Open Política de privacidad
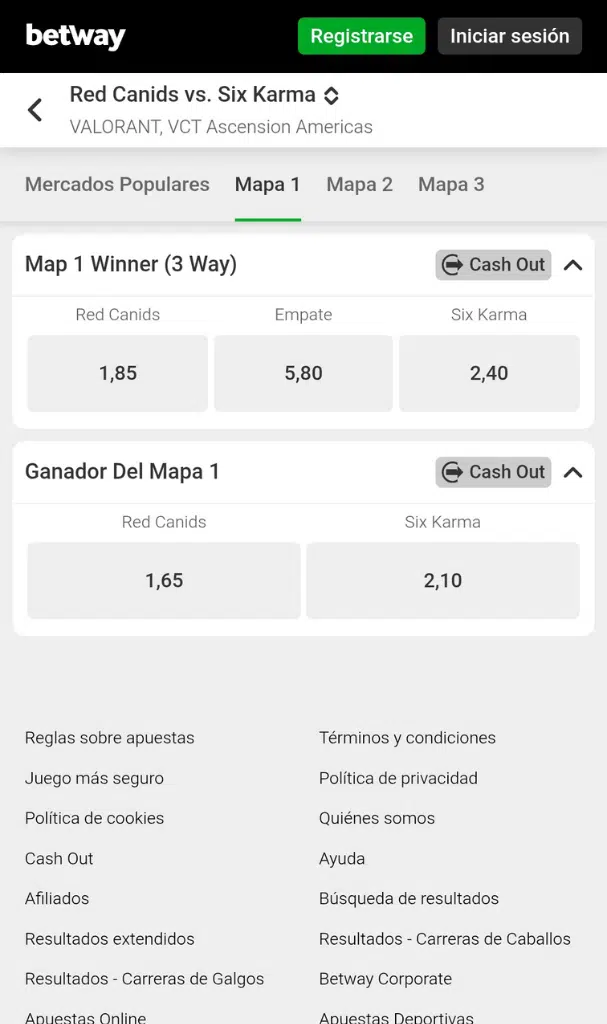 tap(398, 778)
